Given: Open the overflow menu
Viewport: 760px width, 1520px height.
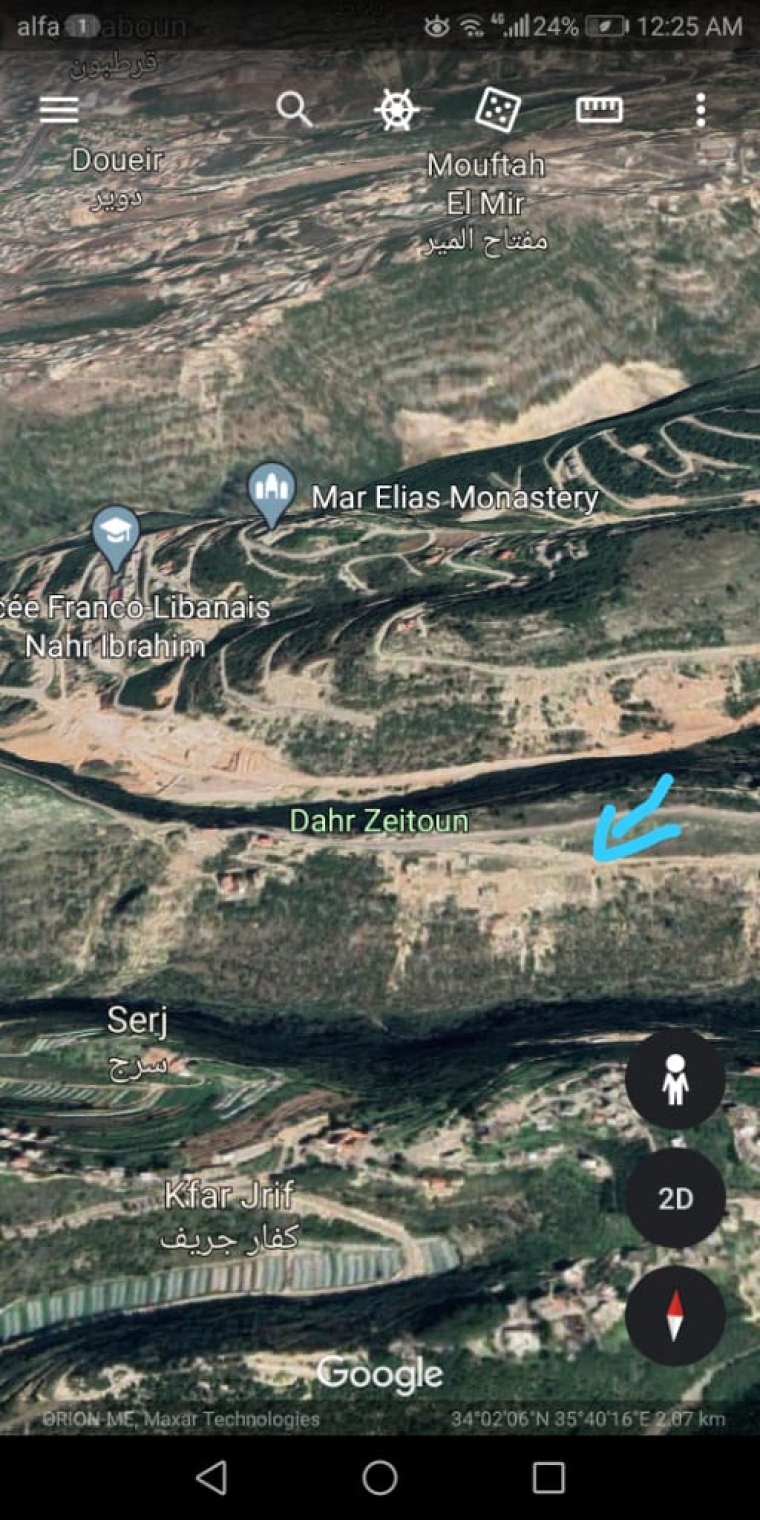Looking at the screenshot, I should coord(701,110).
